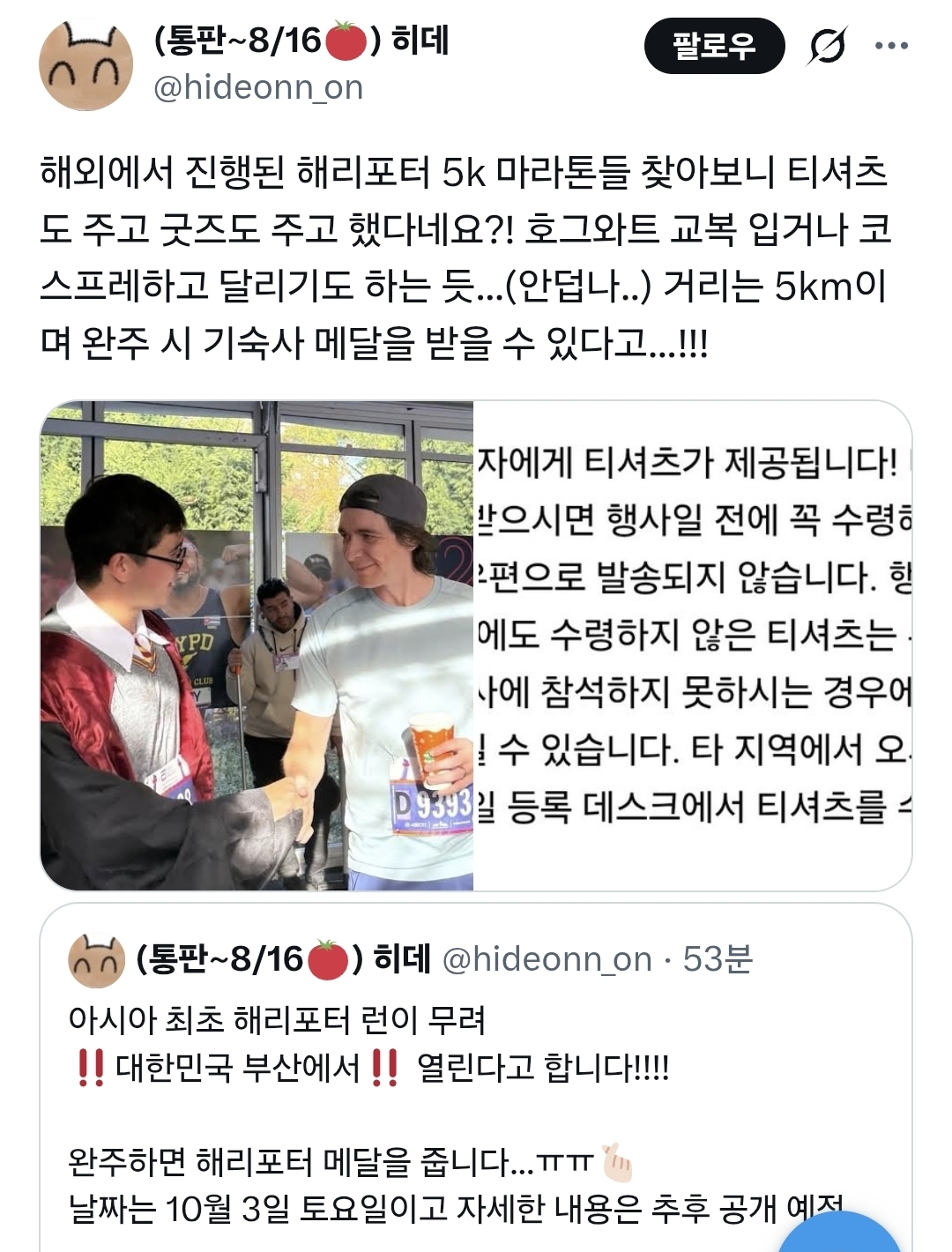Open the post author's profile avatar
Screen dimensions: 952x1252
click(x=86, y=64)
